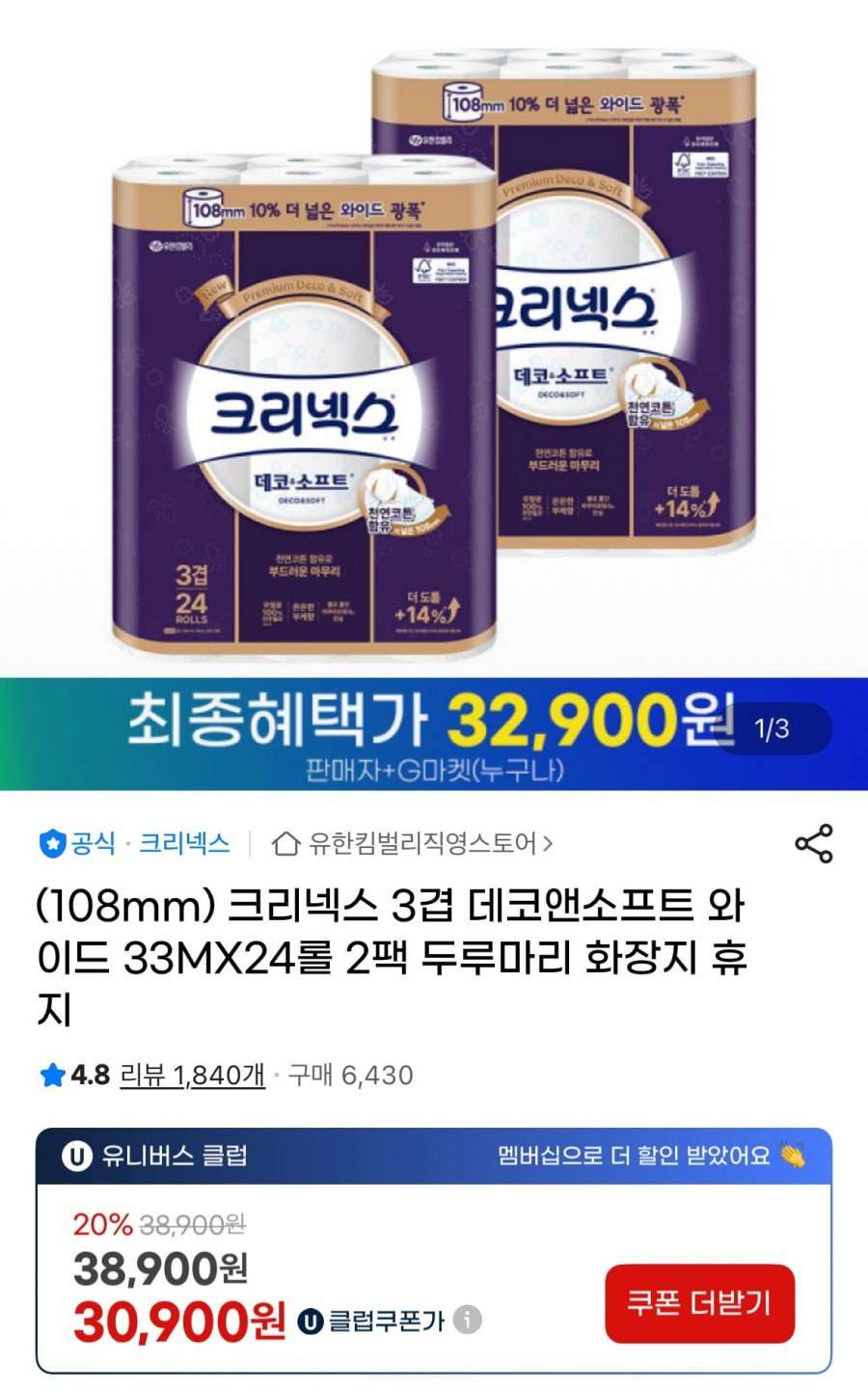Open club coupon price info icon
This screenshot has height=1392, width=868.
[467, 1320]
